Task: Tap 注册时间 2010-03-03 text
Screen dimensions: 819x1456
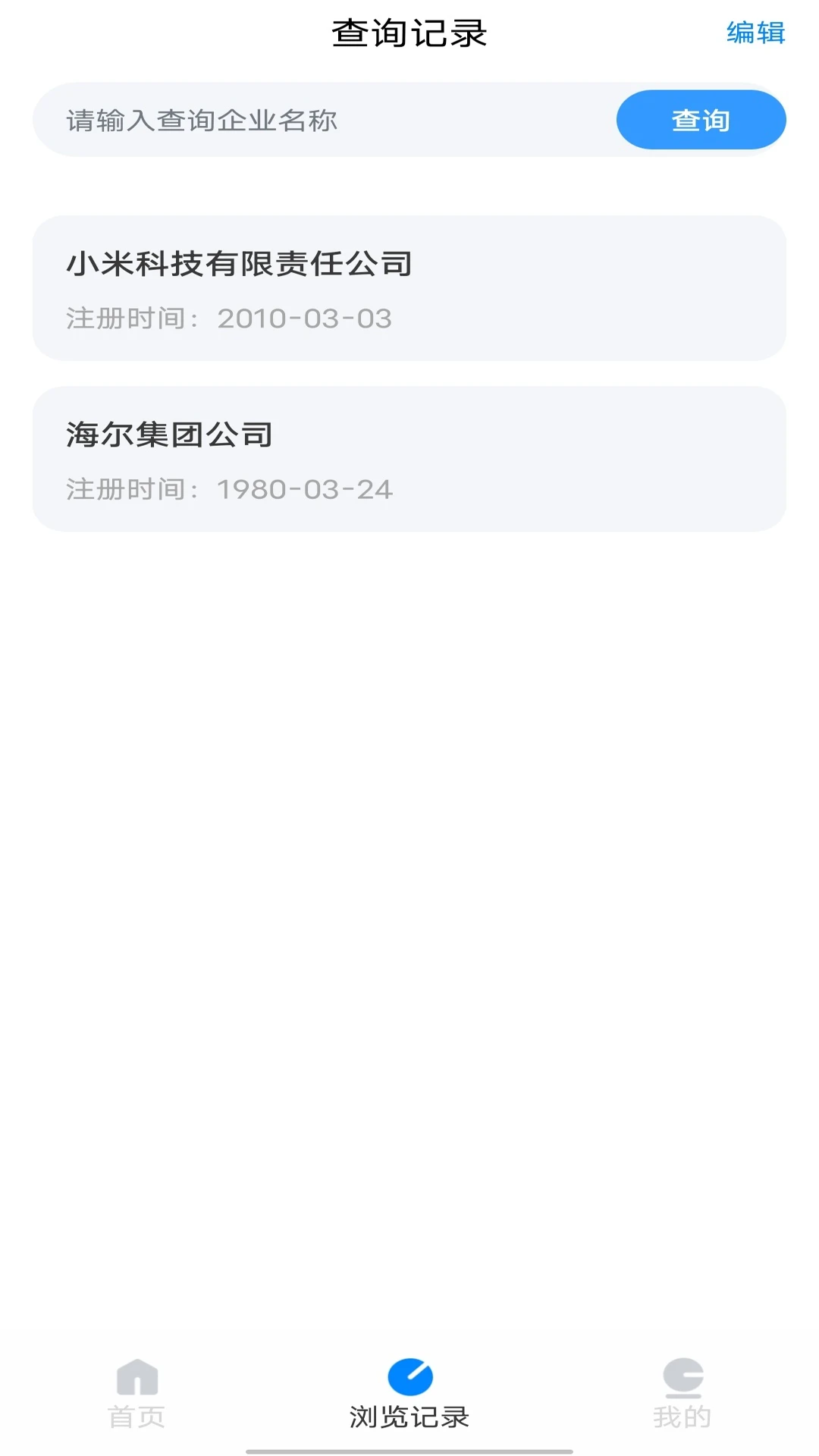Action: point(229,318)
